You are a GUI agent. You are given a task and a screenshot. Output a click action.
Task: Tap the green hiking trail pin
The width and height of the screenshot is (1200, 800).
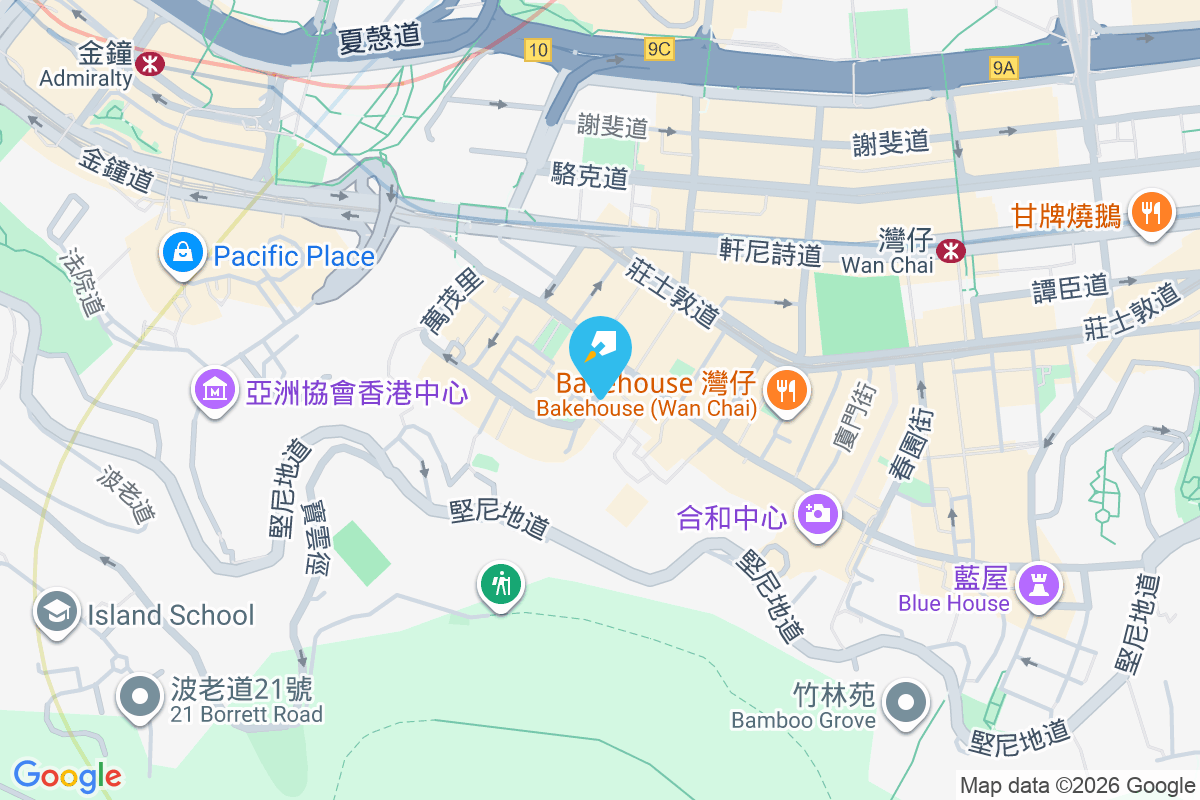tap(500, 584)
